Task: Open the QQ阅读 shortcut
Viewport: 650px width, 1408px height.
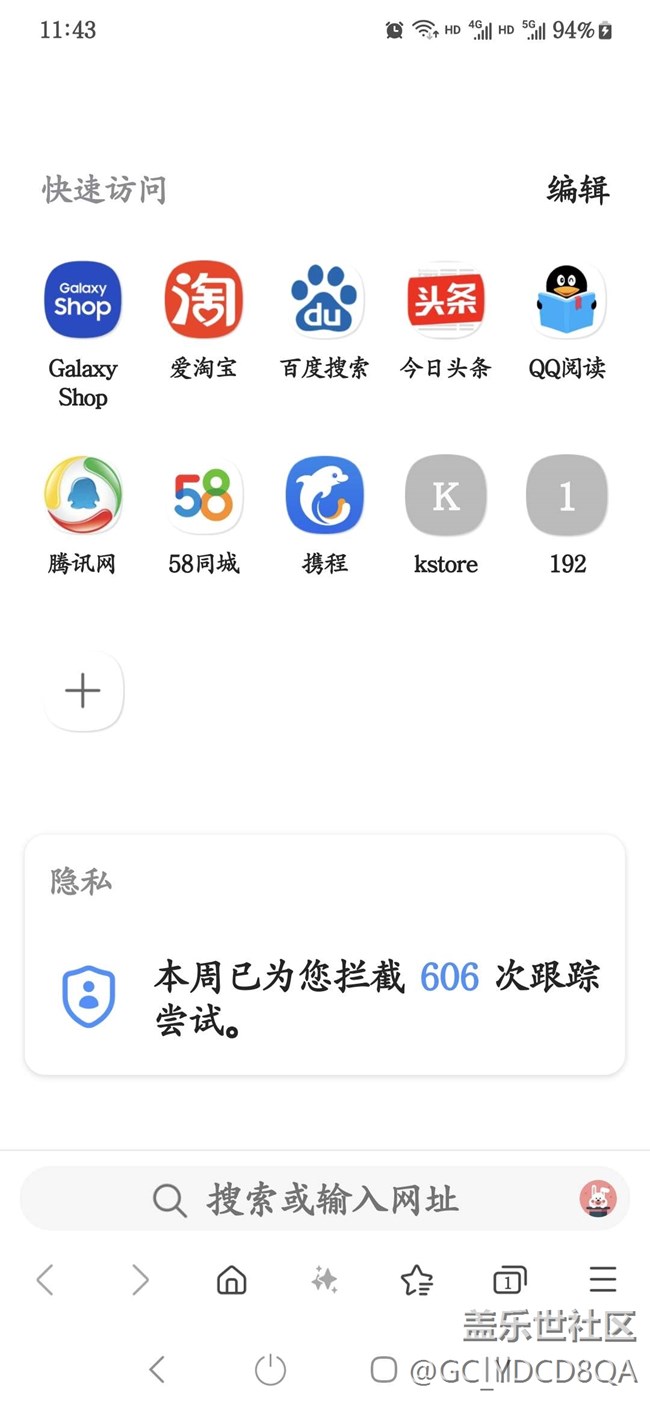Action: point(567,301)
